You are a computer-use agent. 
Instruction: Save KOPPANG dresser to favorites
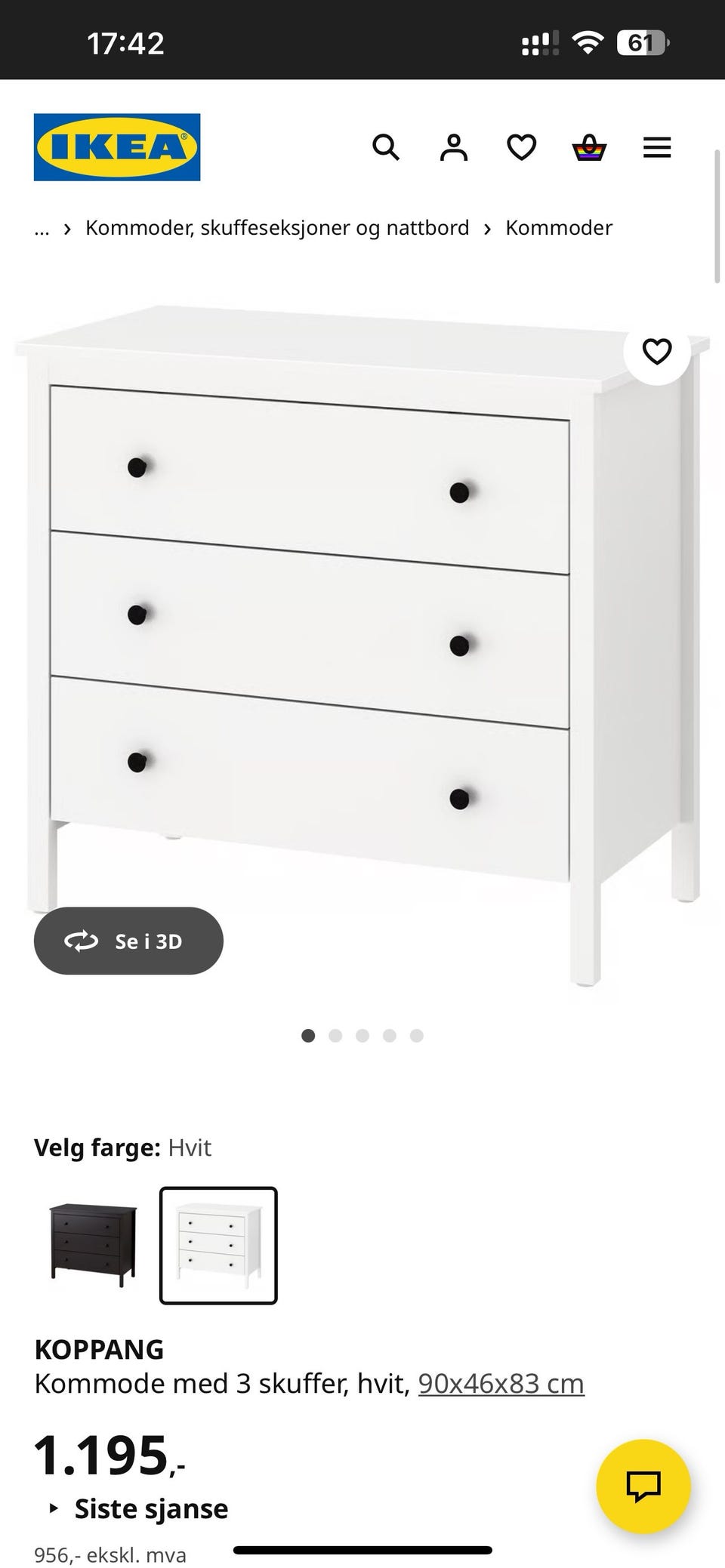pyautogui.click(x=656, y=351)
